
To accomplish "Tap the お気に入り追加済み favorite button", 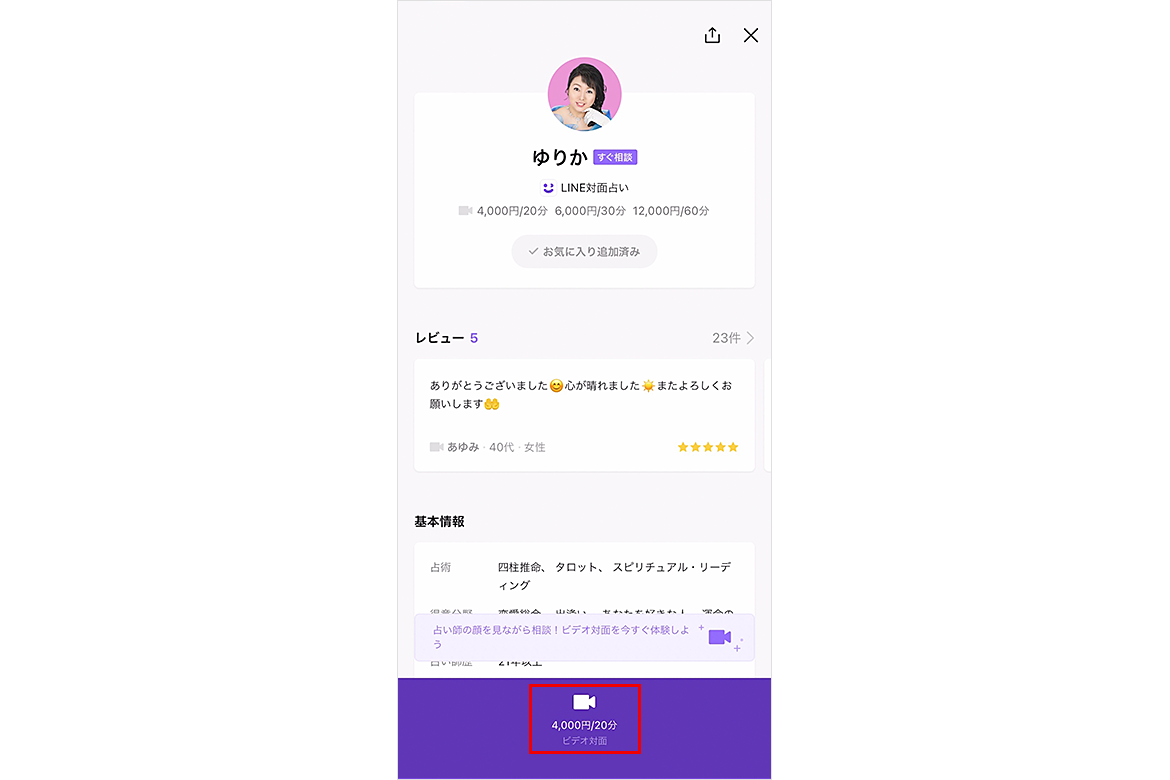I will tap(584, 252).
